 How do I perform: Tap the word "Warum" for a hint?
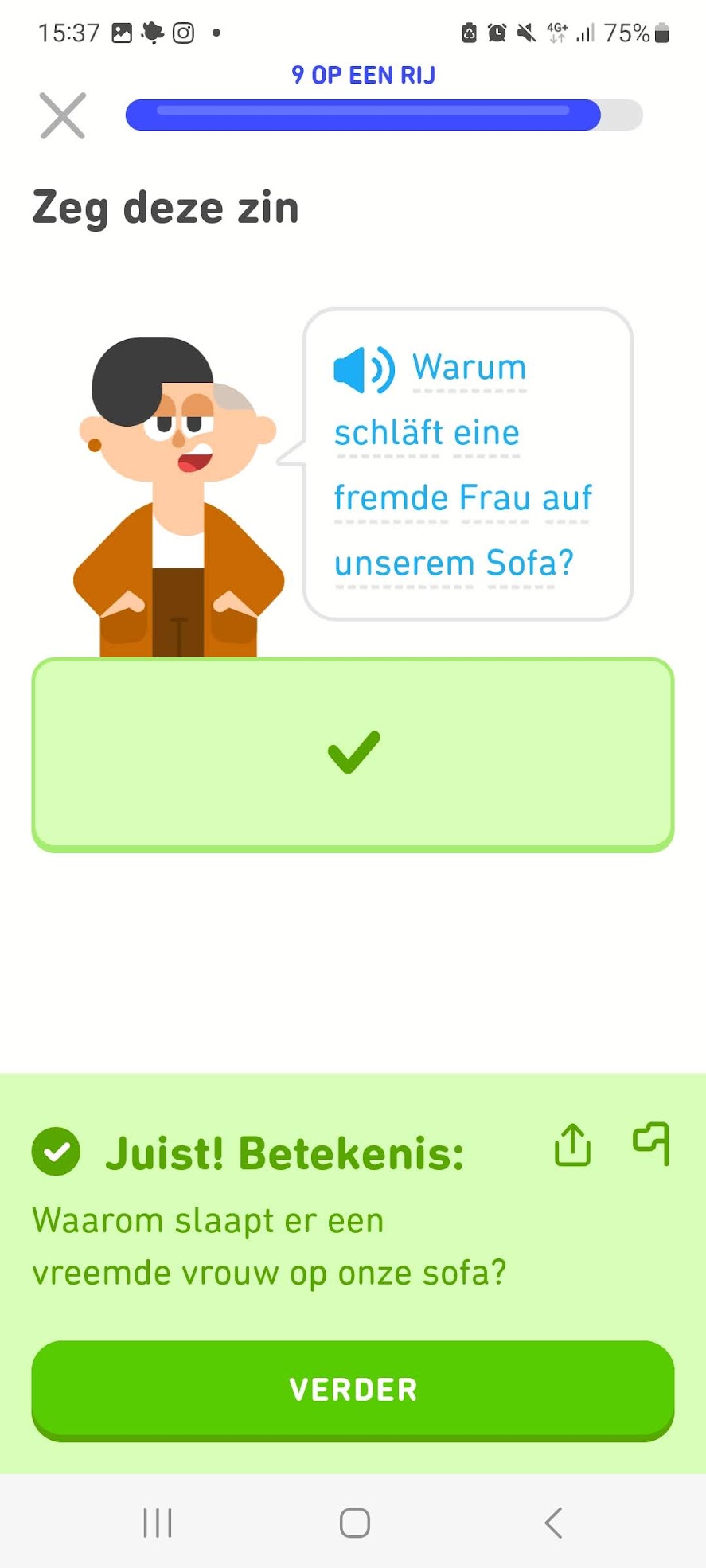coord(469,368)
